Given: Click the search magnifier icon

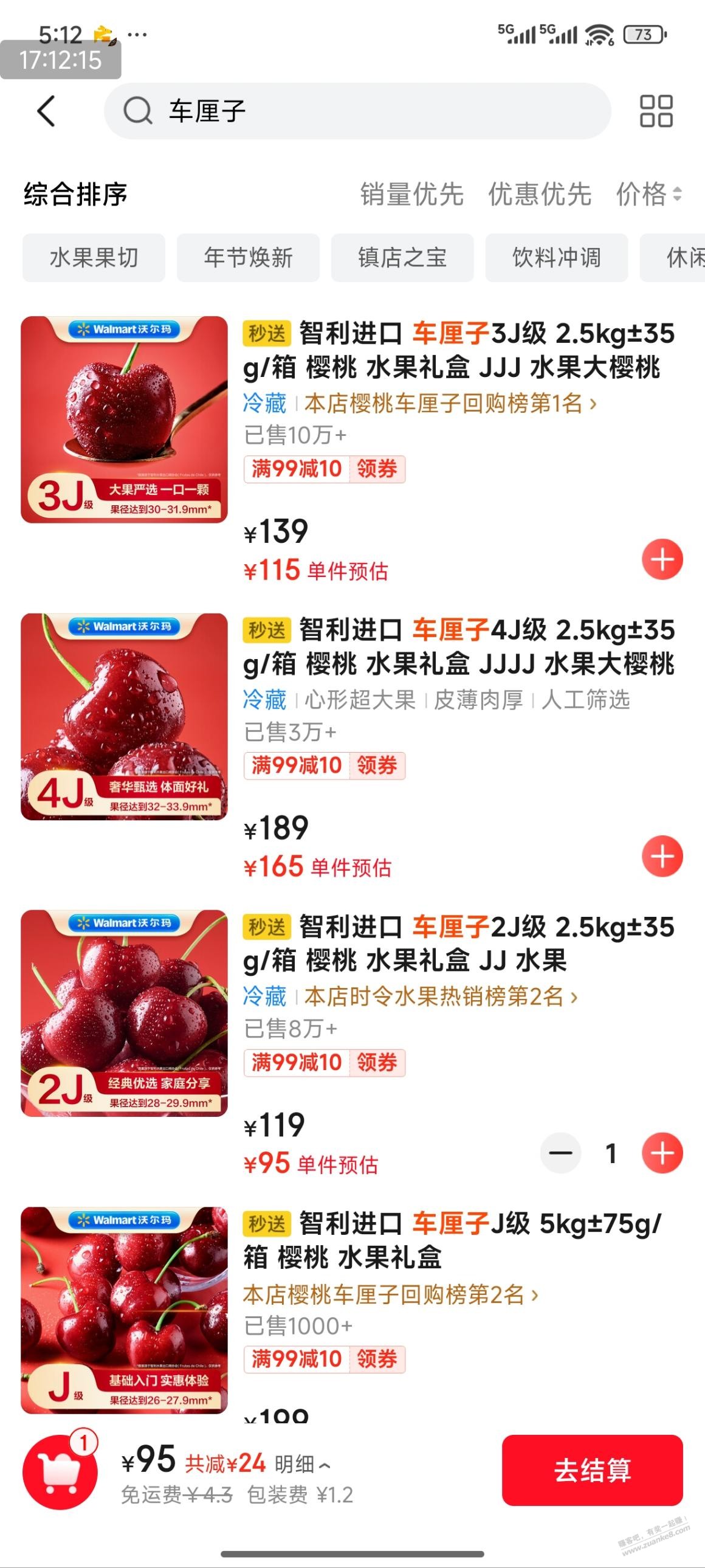Looking at the screenshot, I should tap(139, 112).
